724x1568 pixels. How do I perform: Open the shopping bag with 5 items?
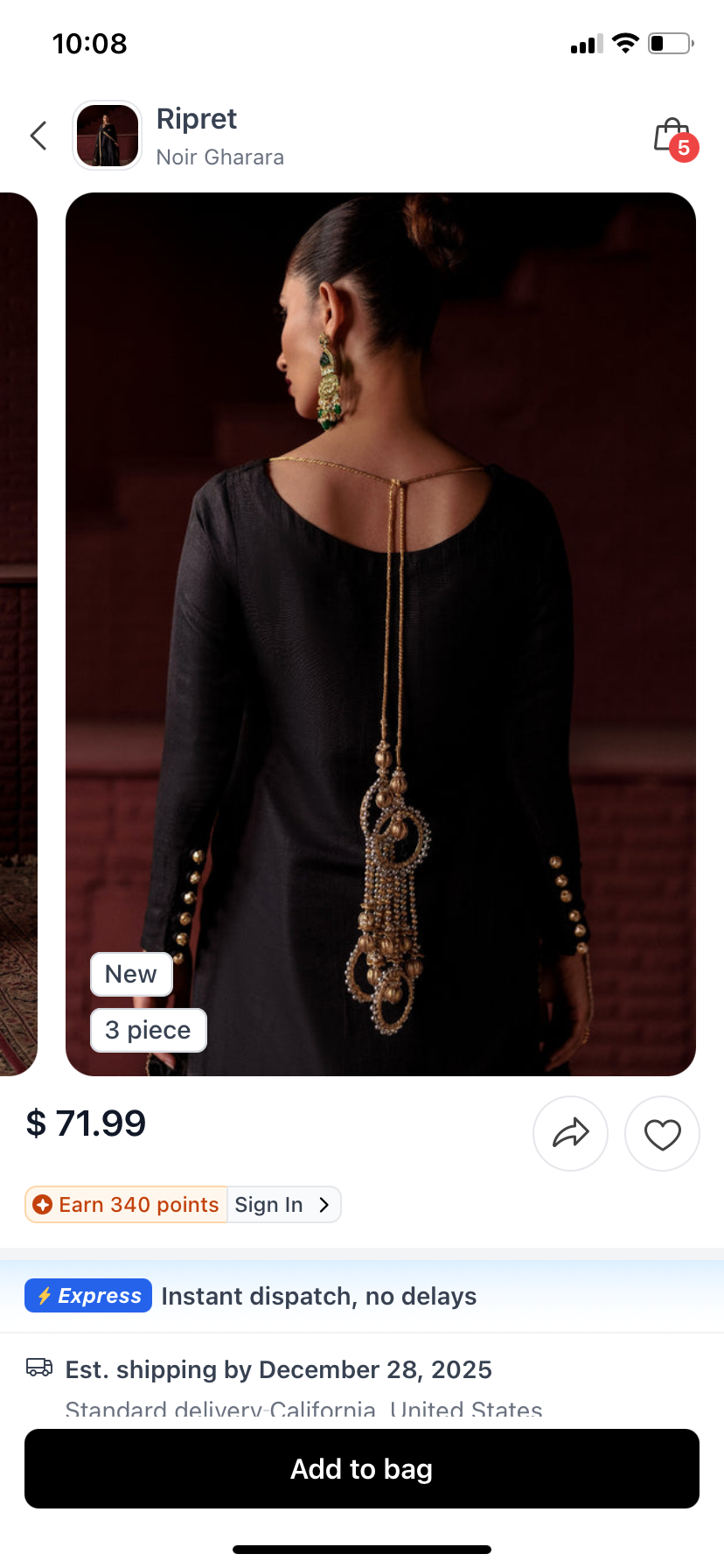(x=673, y=137)
